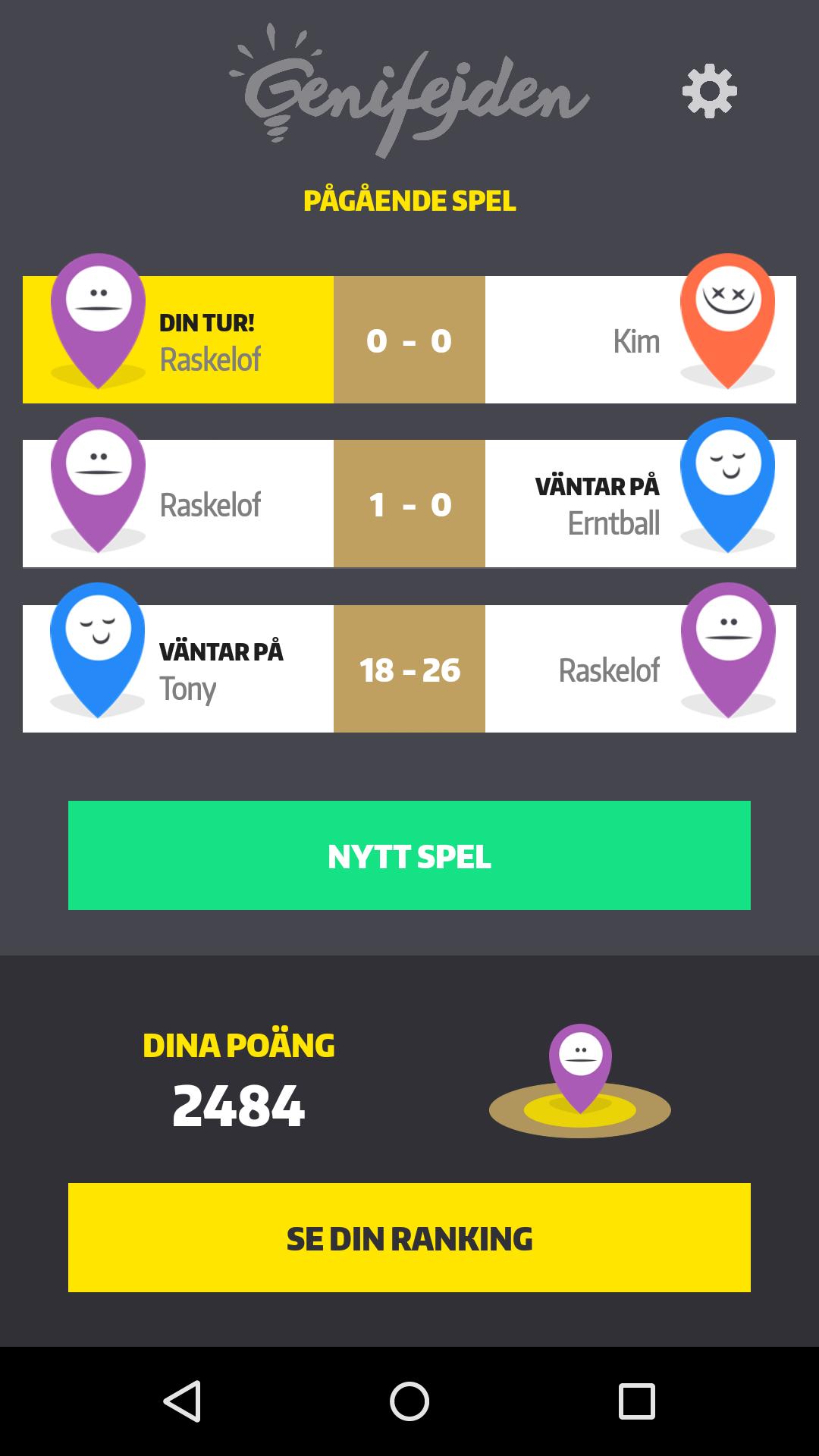The height and width of the screenshot is (1456, 819).
Task: Start a new game with Nytt Spel
Action: click(409, 855)
